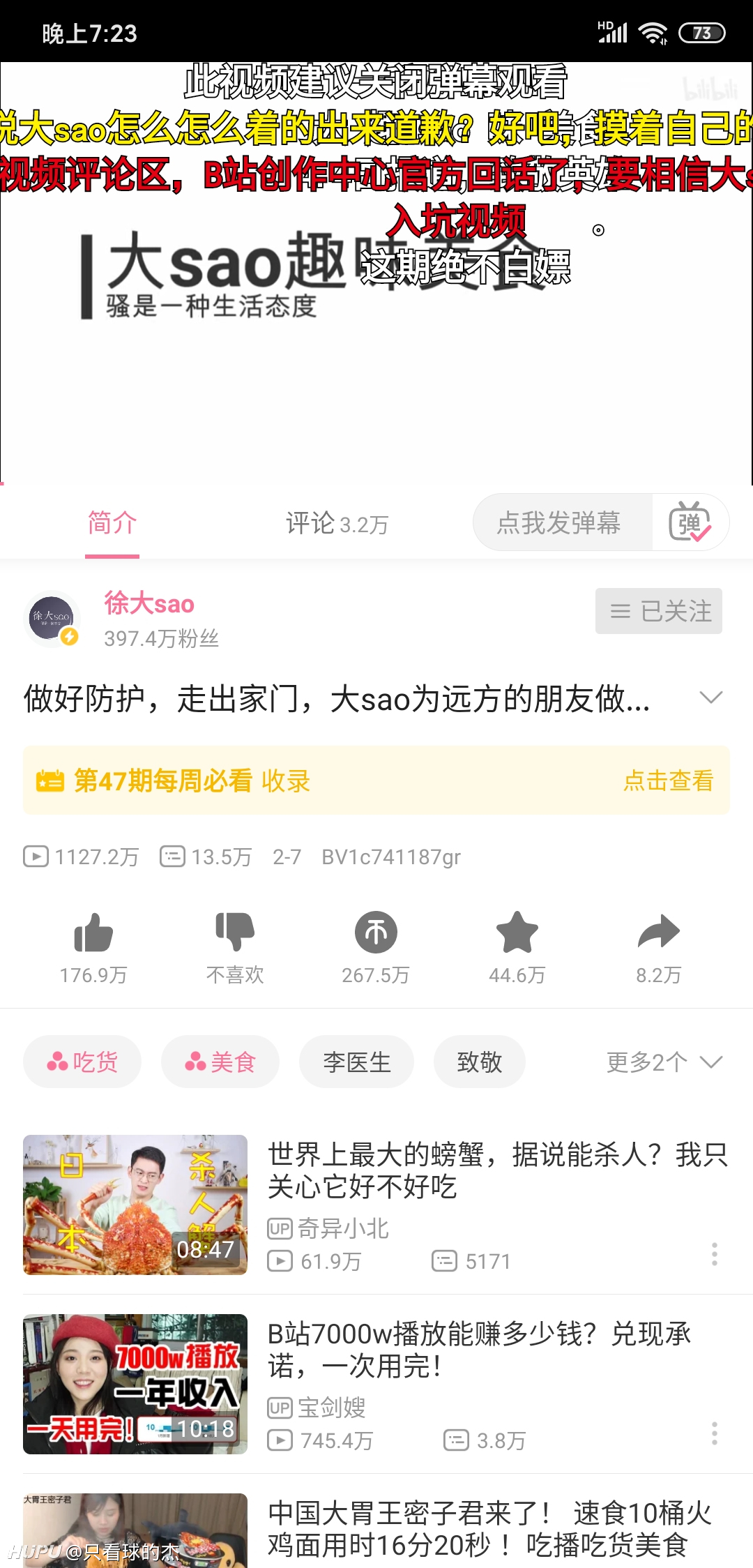Tap the 点我发弹幕 input box

[x=560, y=522]
